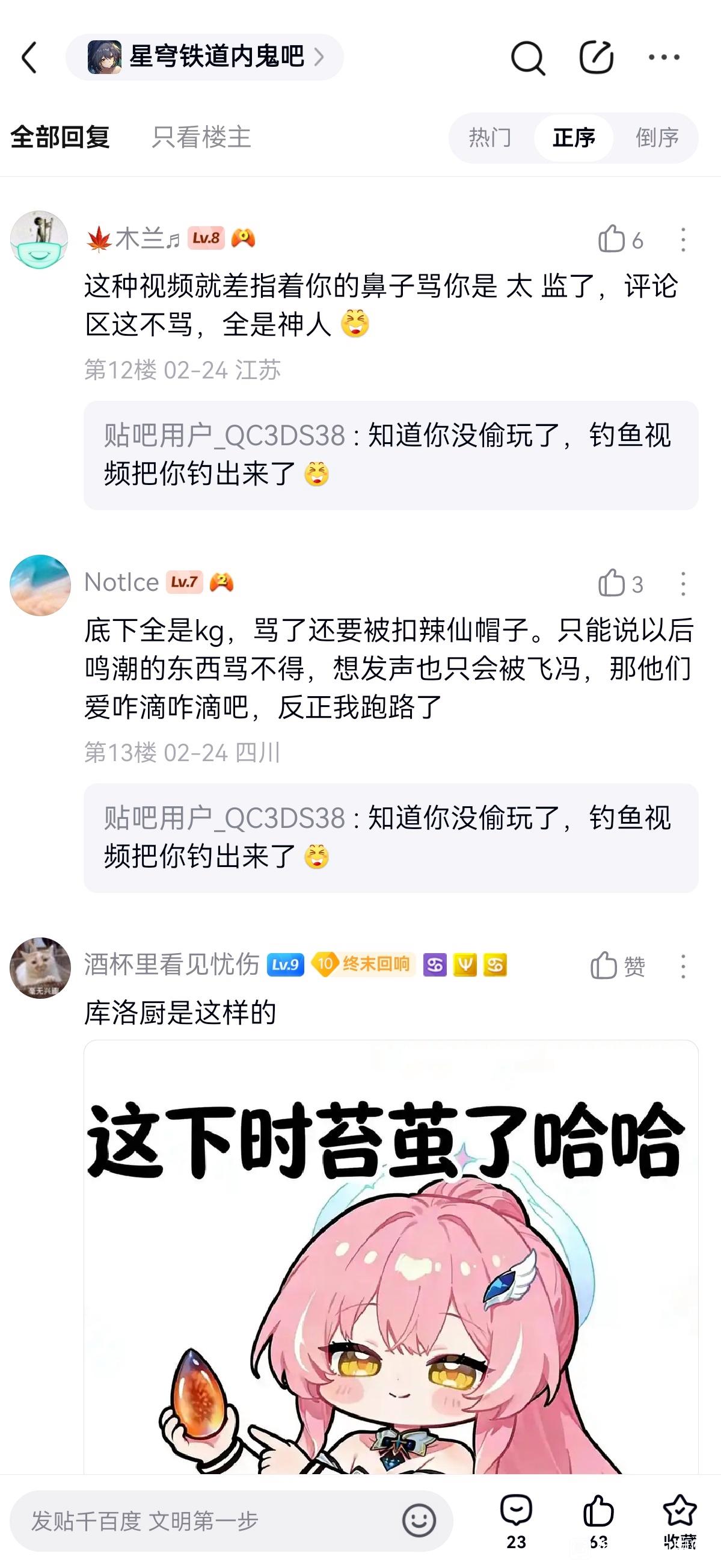
Task: Select the 正序 sort order
Action: [x=573, y=138]
